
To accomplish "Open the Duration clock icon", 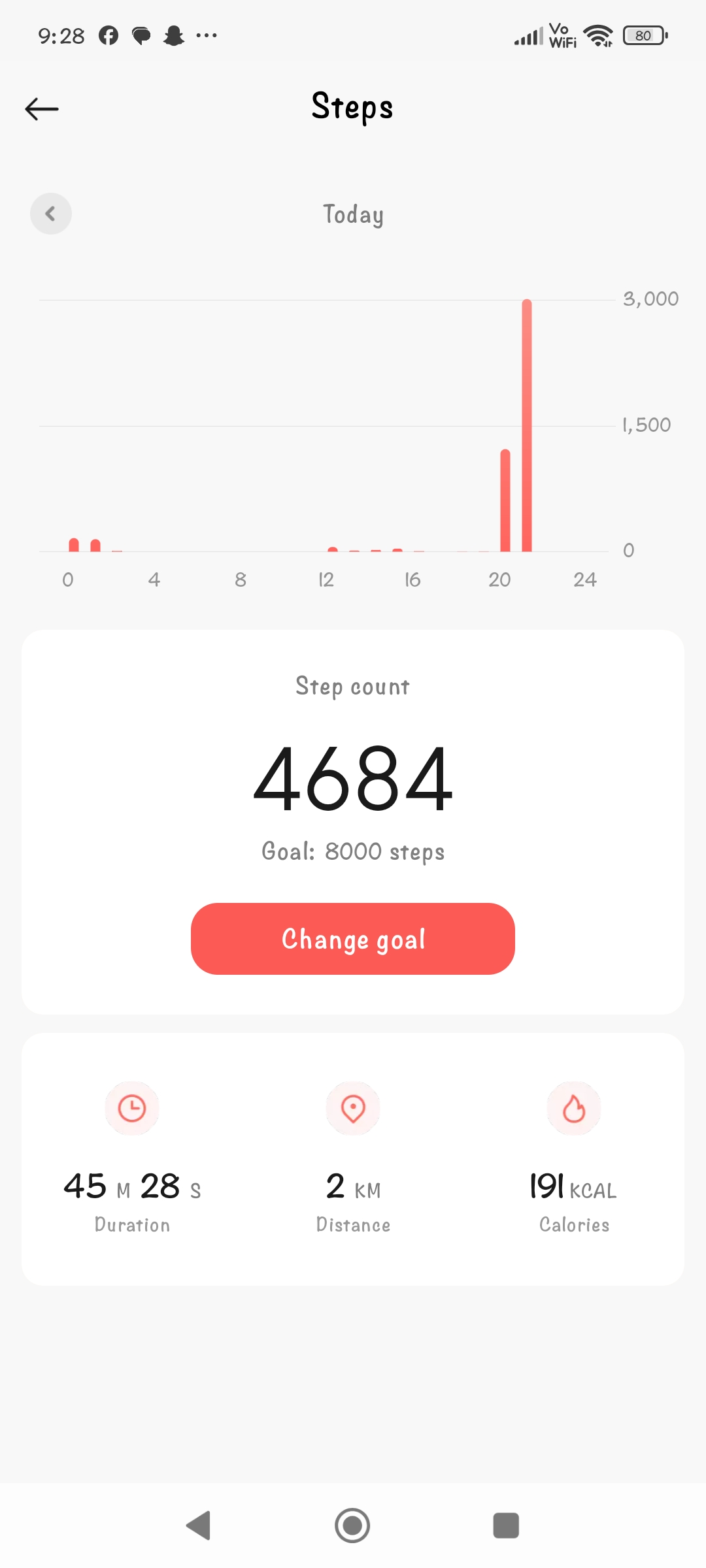I will click(x=132, y=1108).
